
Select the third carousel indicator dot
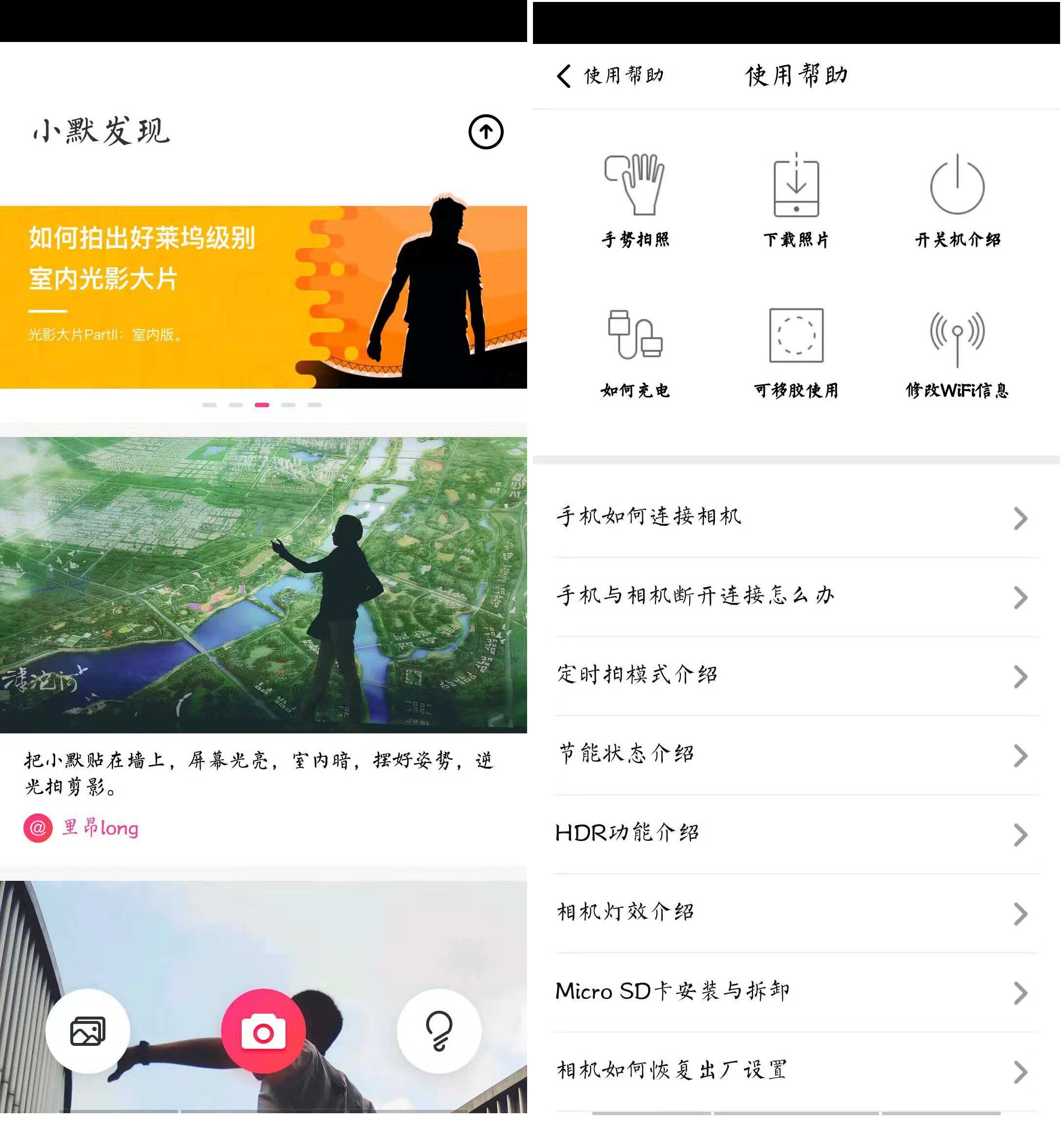263,405
